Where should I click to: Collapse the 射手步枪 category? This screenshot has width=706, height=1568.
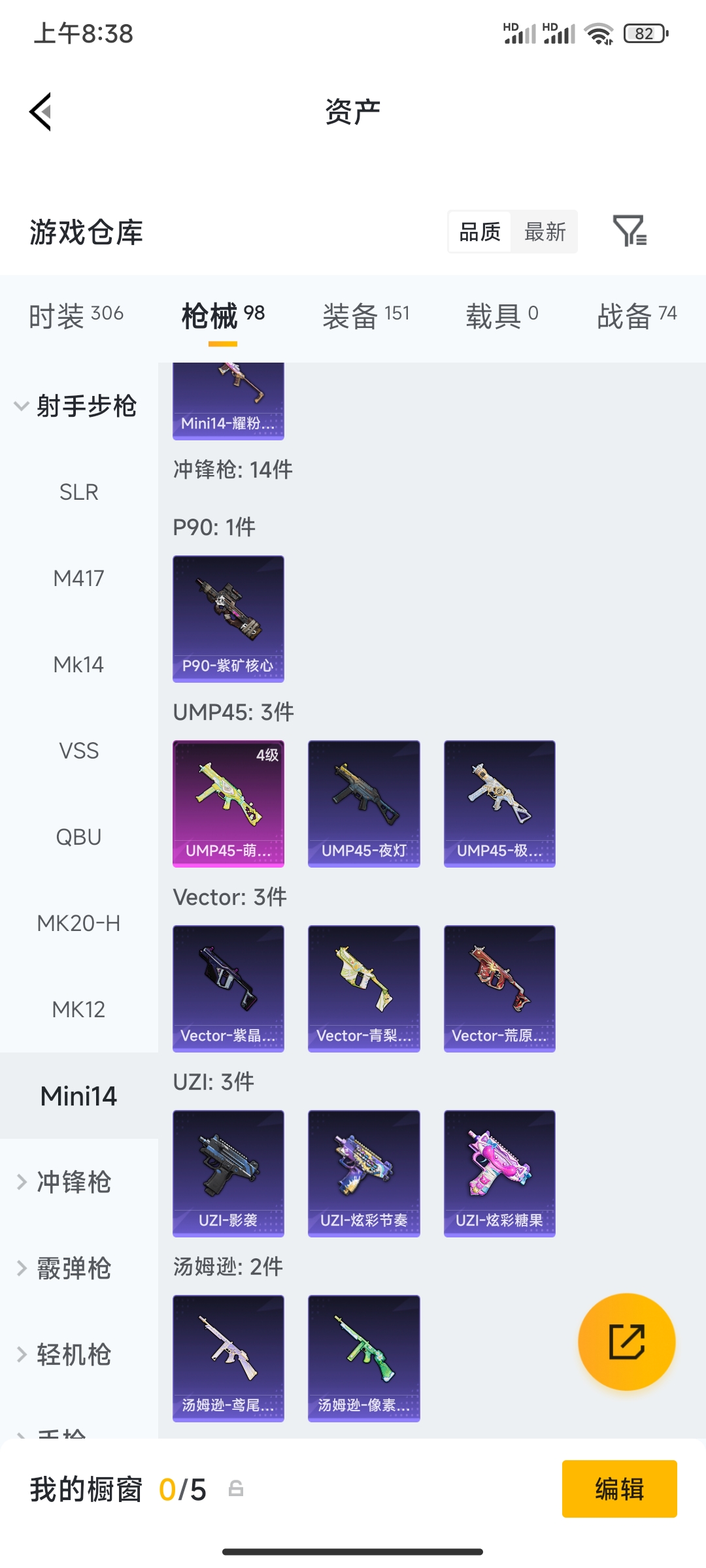(x=76, y=406)
